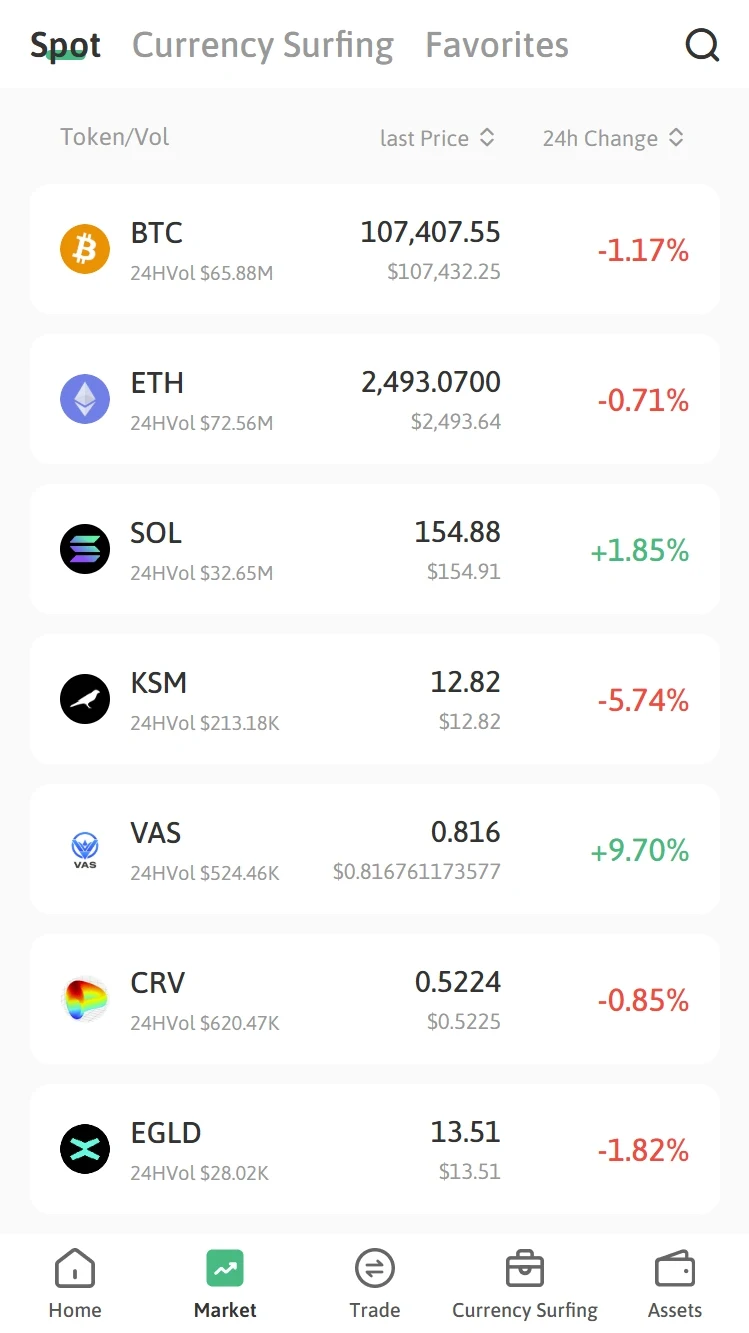Viewport: 749px width, 1333px height.
Task: Go to the Home tab
Action: (75, 1284)
